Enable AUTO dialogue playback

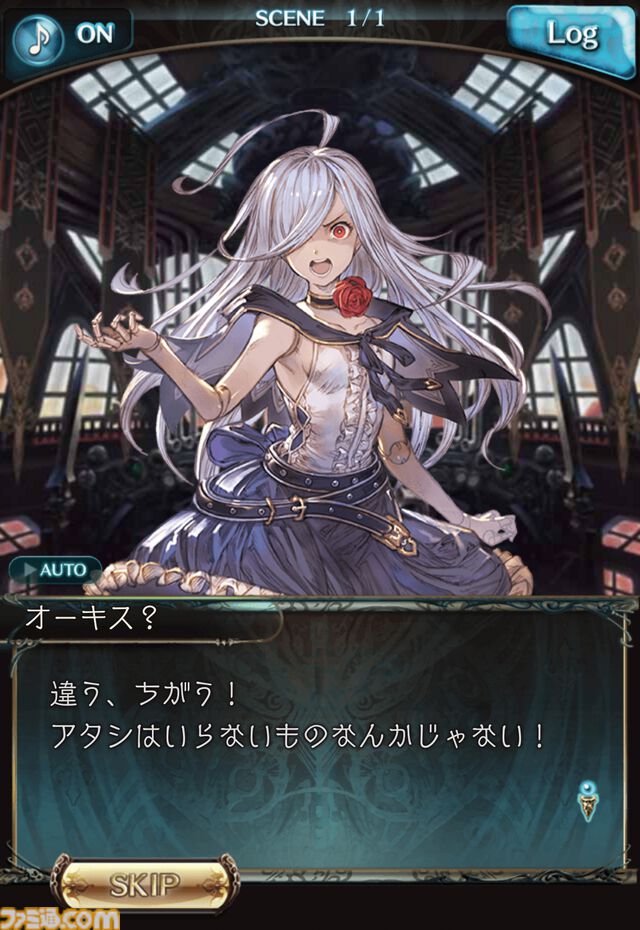click(55, 570)
